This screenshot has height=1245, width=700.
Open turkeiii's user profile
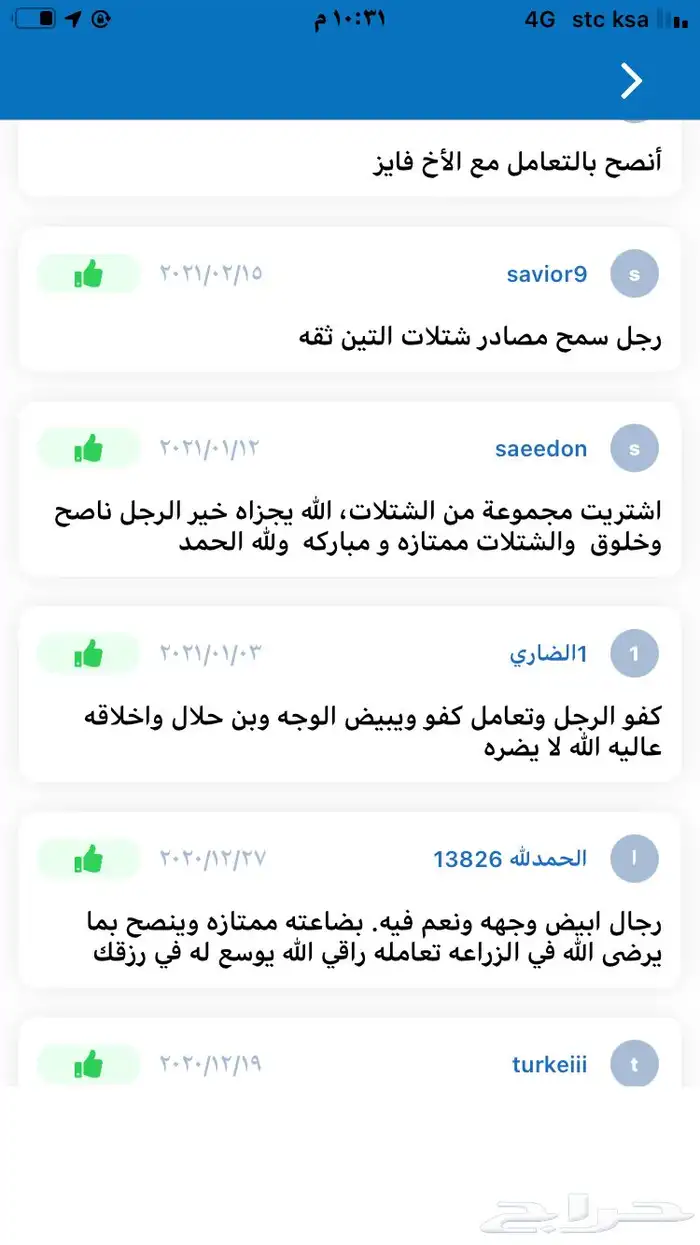tap(549, 1064)
